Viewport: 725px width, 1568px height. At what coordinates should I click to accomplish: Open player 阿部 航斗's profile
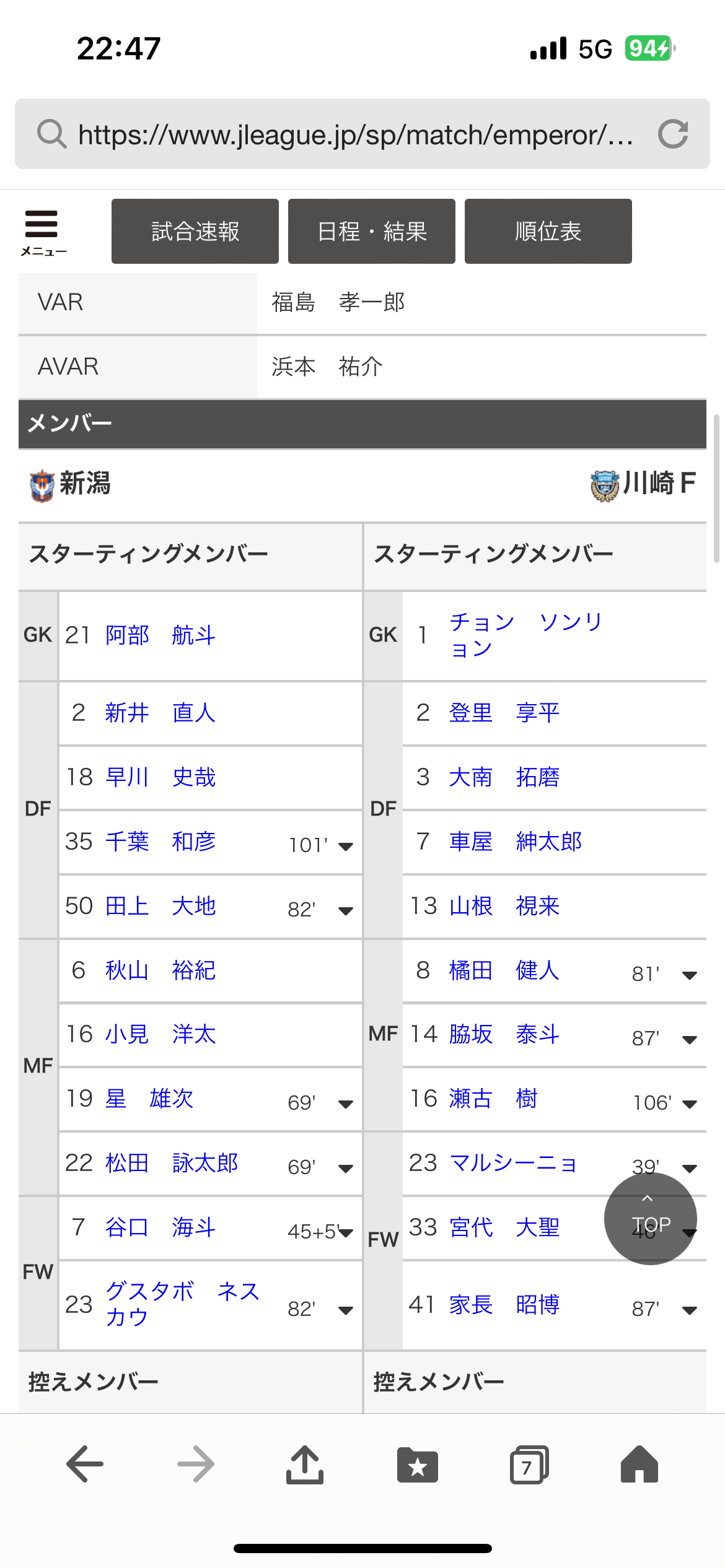160,635
